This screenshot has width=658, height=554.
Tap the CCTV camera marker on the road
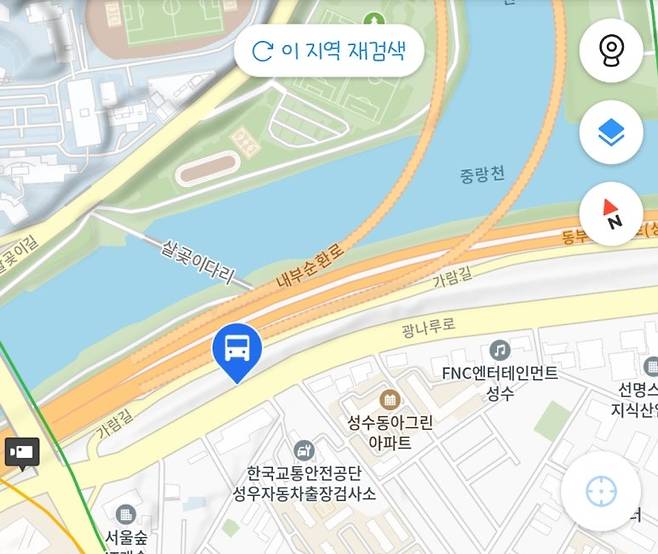click(22, 452)
